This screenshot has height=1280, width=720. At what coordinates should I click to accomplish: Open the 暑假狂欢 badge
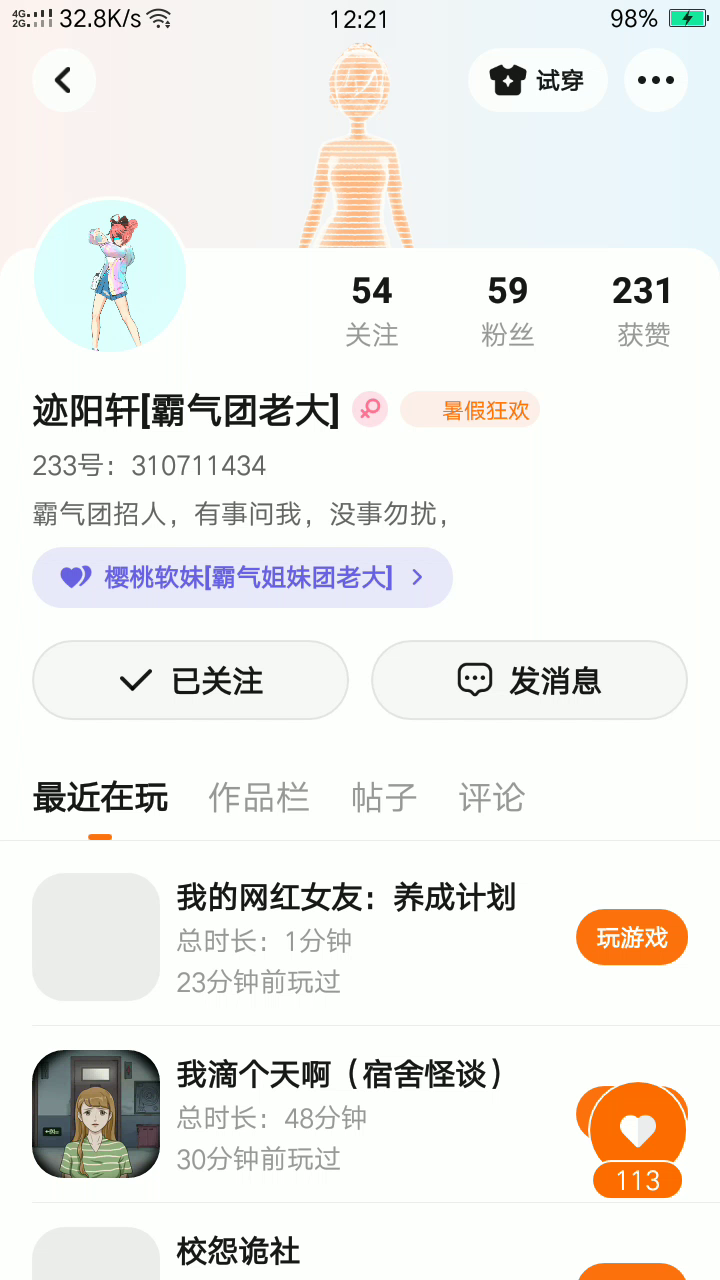tap(471, 410)
